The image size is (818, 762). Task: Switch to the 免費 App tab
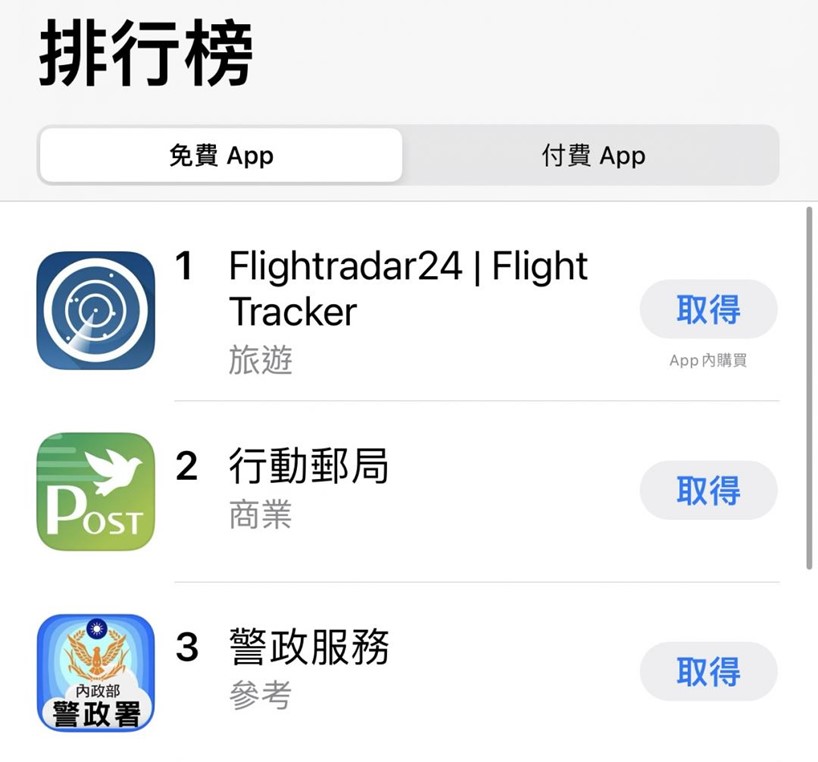(x=221, y=156)
